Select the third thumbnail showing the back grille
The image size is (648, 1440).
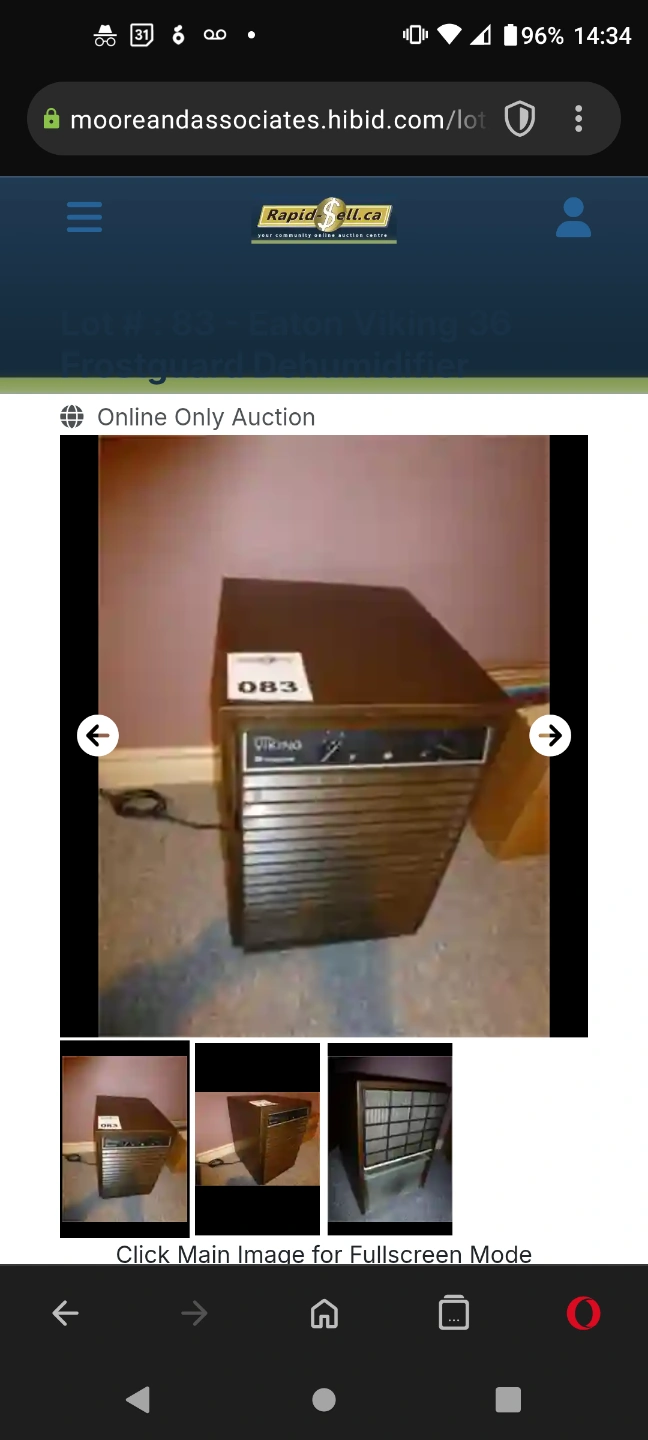(390, 1138)
